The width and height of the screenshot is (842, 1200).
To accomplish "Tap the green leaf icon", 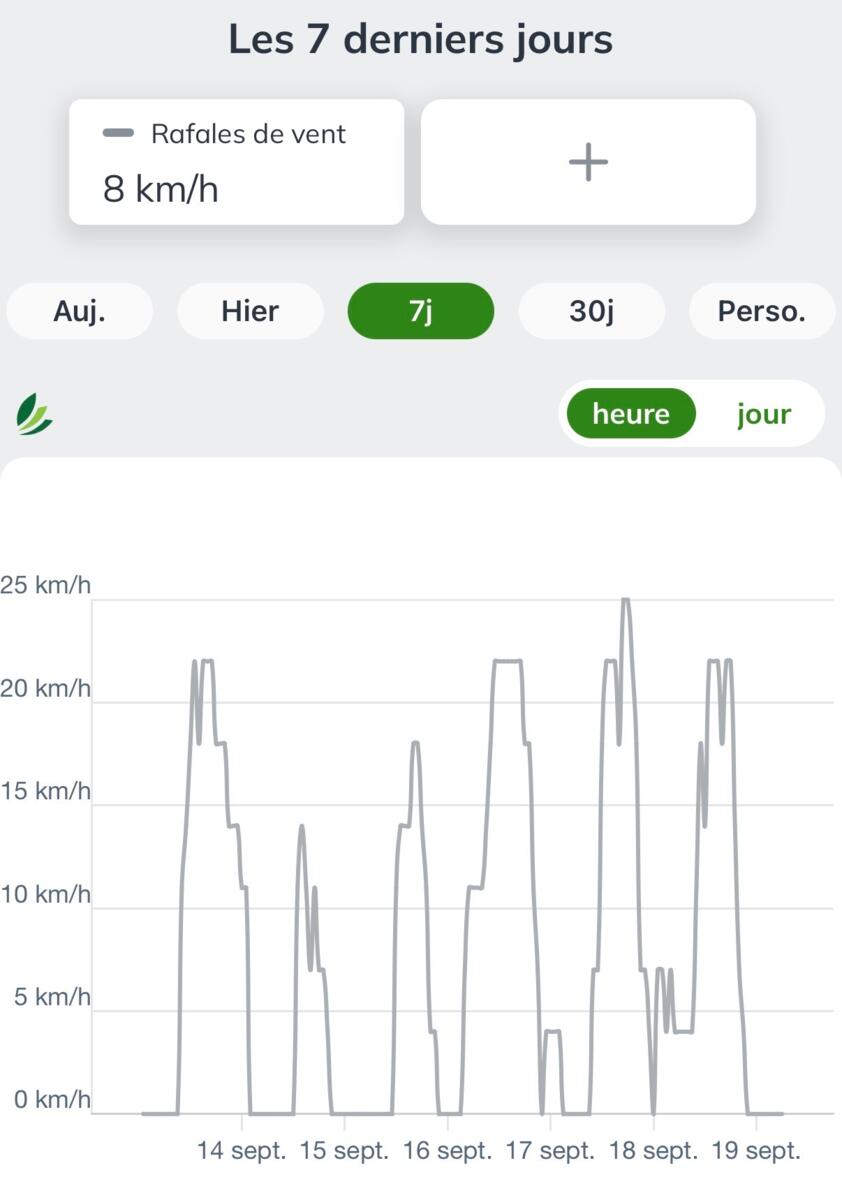I will pos(34,414).
